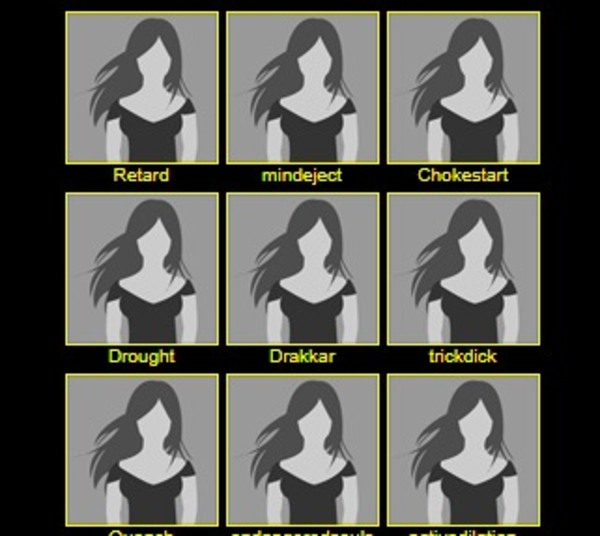600x536 pixels.
Task: View the Drought member profile
Action: [x=141, y=269]
